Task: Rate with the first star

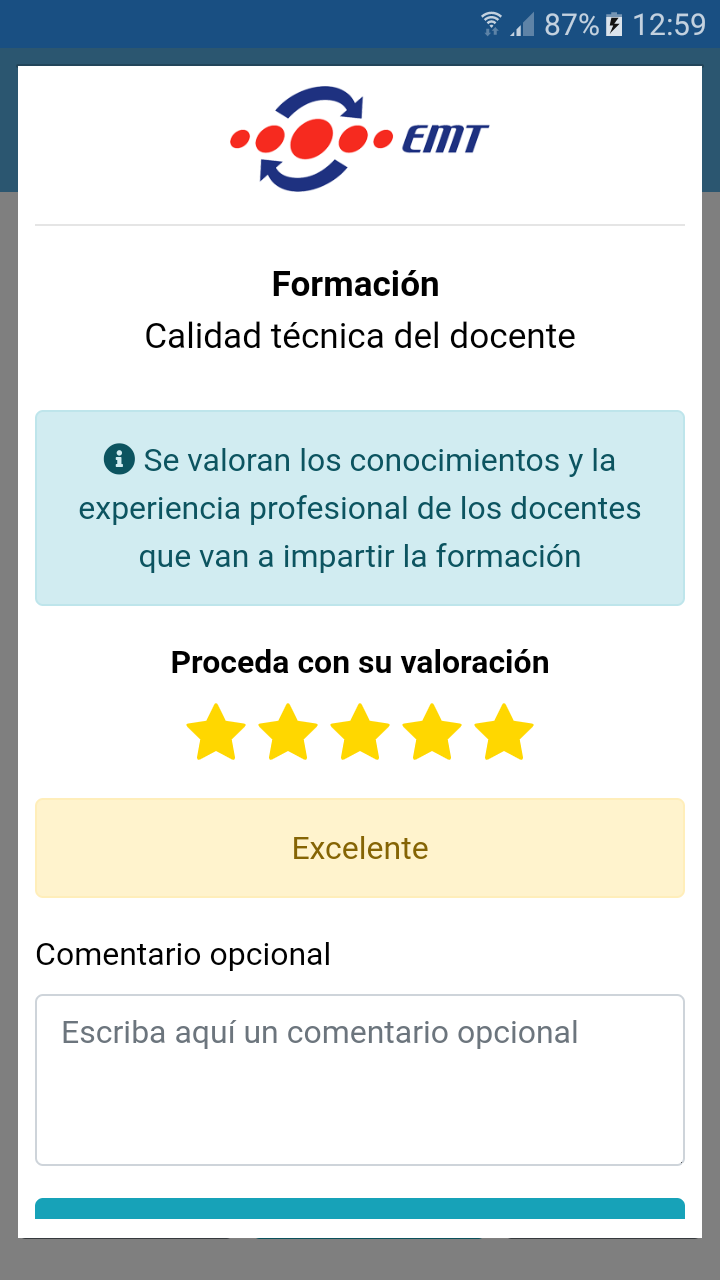Action: click(x=216, y=733)
